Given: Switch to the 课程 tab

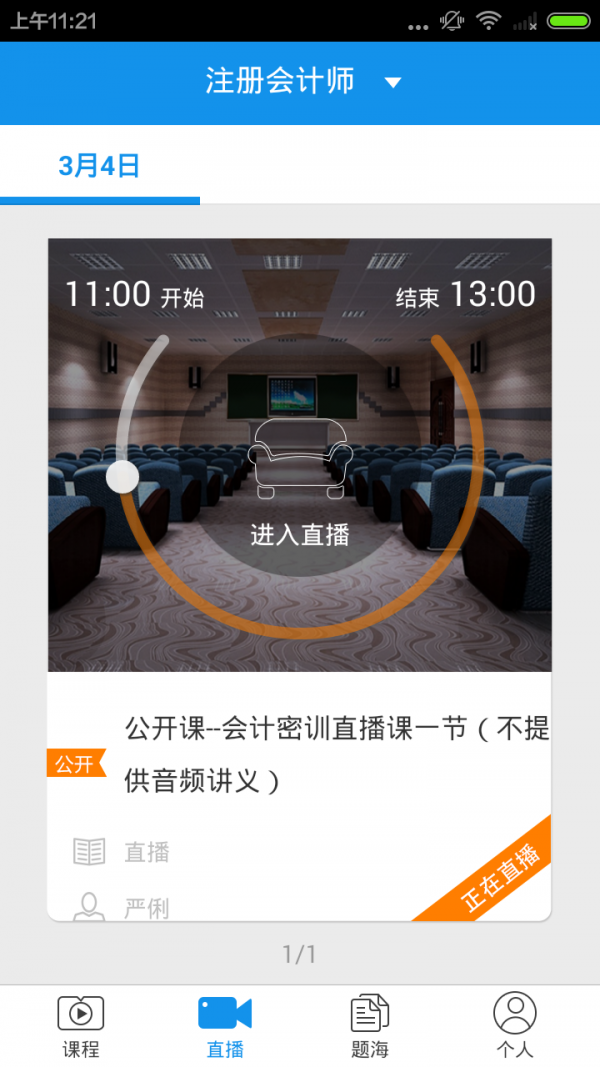Looking at the screenshot, I should tap(80, 1026).
